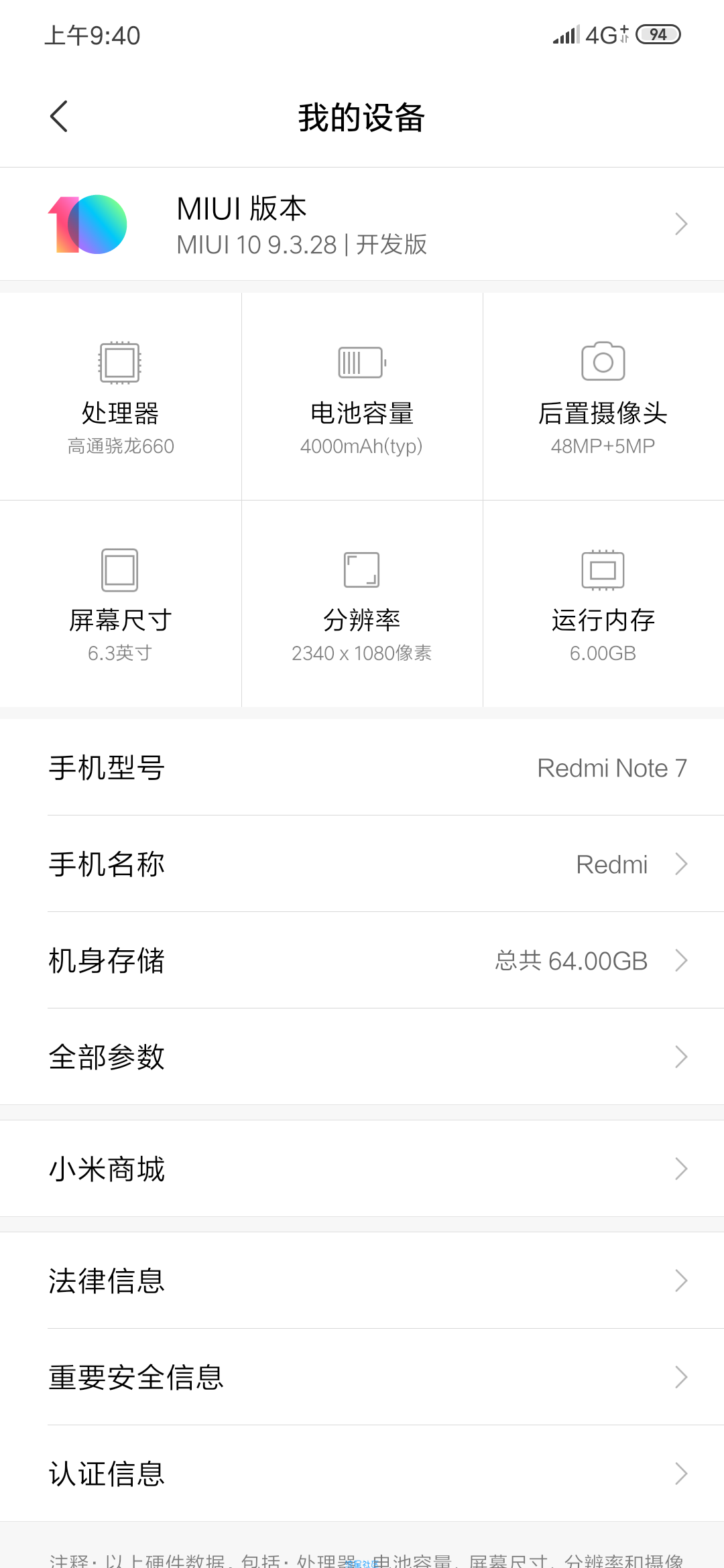Viewport: 724px width, 1568px height.
Task: Open 法律信息
Action: tap(362, 1281)
